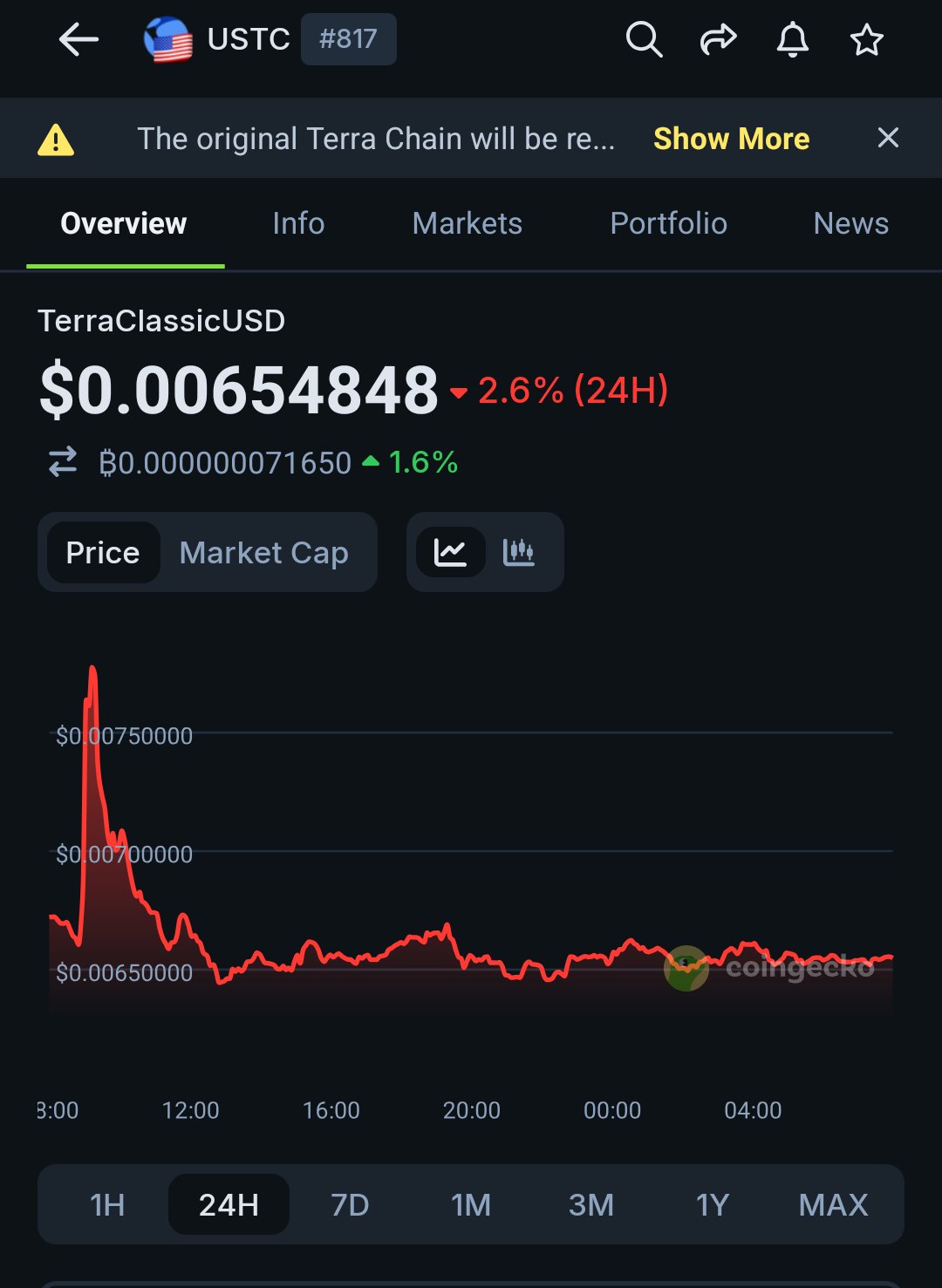
Task: Show the 1M chart range
Action: click(x=471, y=1204)
